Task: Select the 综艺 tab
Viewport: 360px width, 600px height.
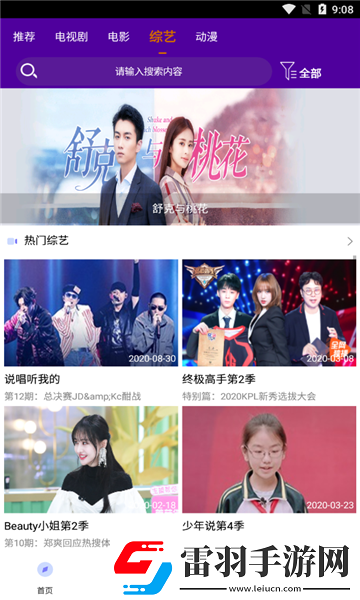Action: tap(163, 37)
